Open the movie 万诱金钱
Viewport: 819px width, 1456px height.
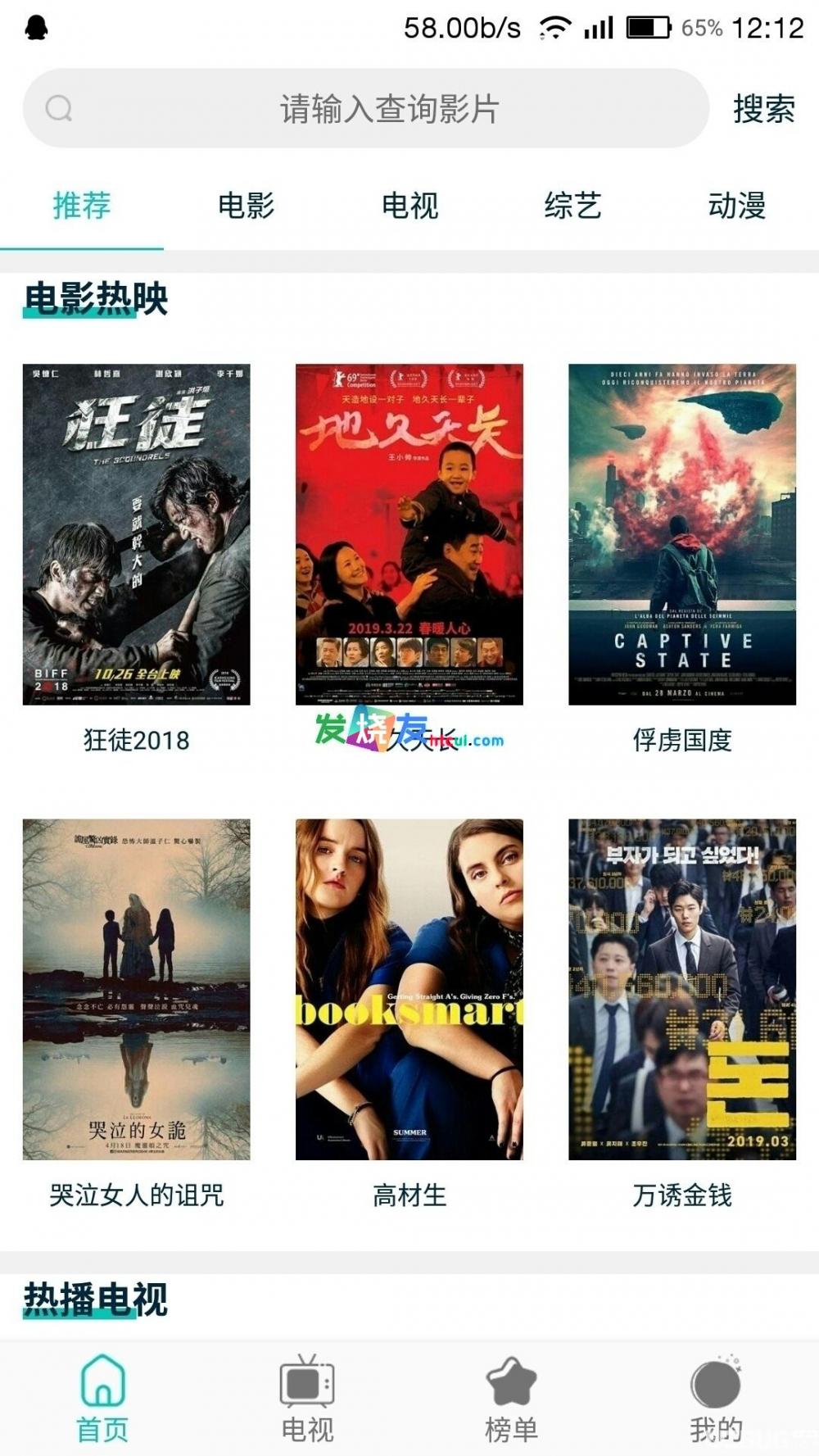coord(682,989)
